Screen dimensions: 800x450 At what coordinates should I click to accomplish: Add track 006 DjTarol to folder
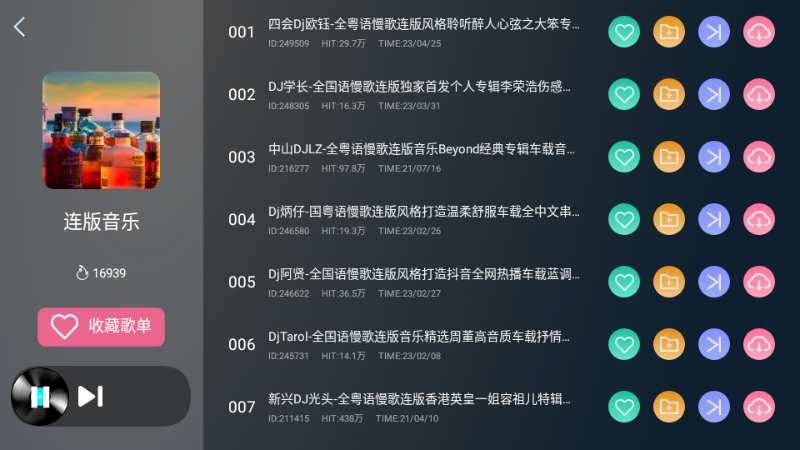point(669,344)
